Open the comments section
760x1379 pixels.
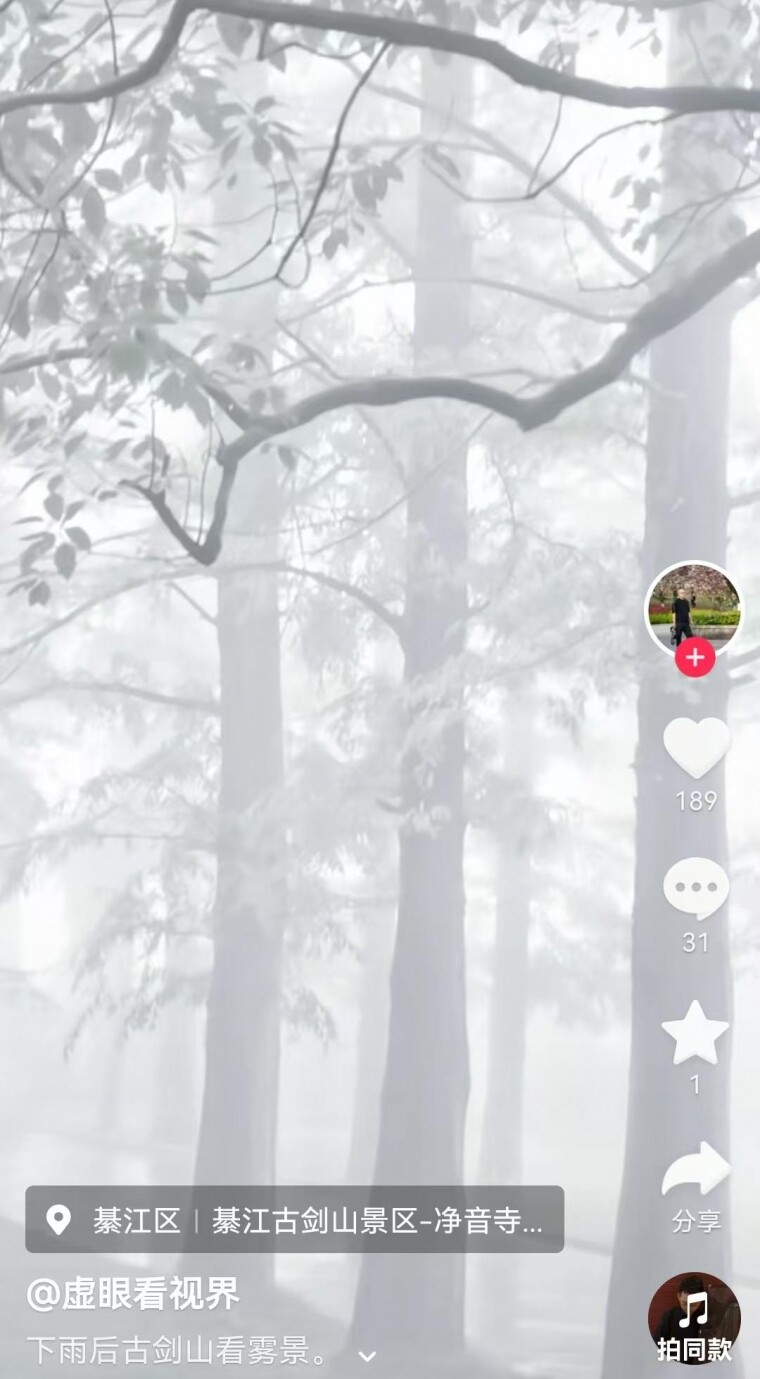[696, 889]
